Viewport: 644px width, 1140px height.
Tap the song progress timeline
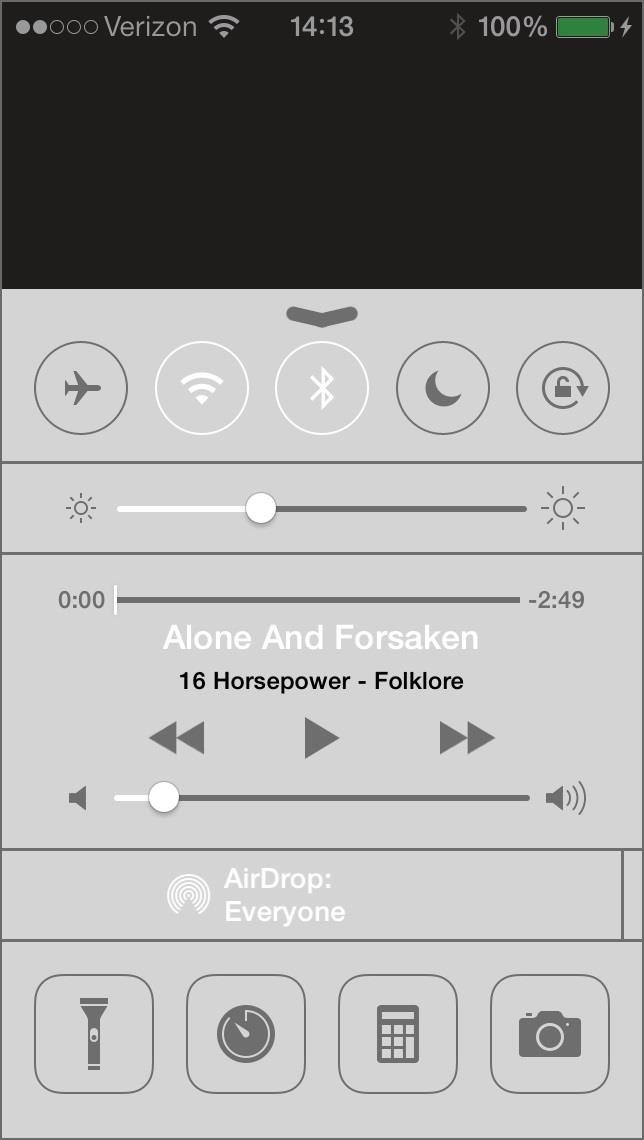[318, 600]
